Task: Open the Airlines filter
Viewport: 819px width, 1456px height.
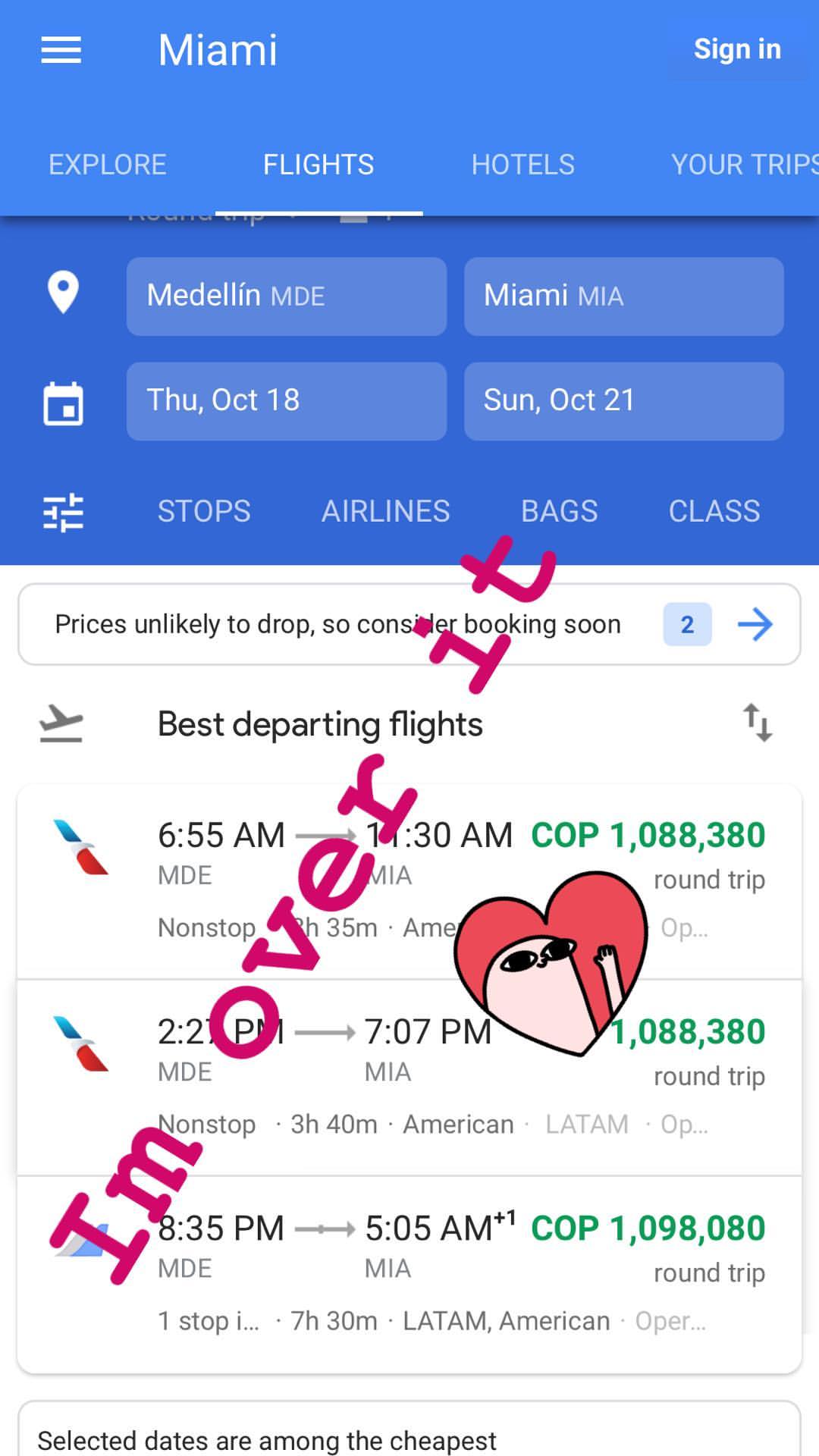Action: (x=385, y=512)
